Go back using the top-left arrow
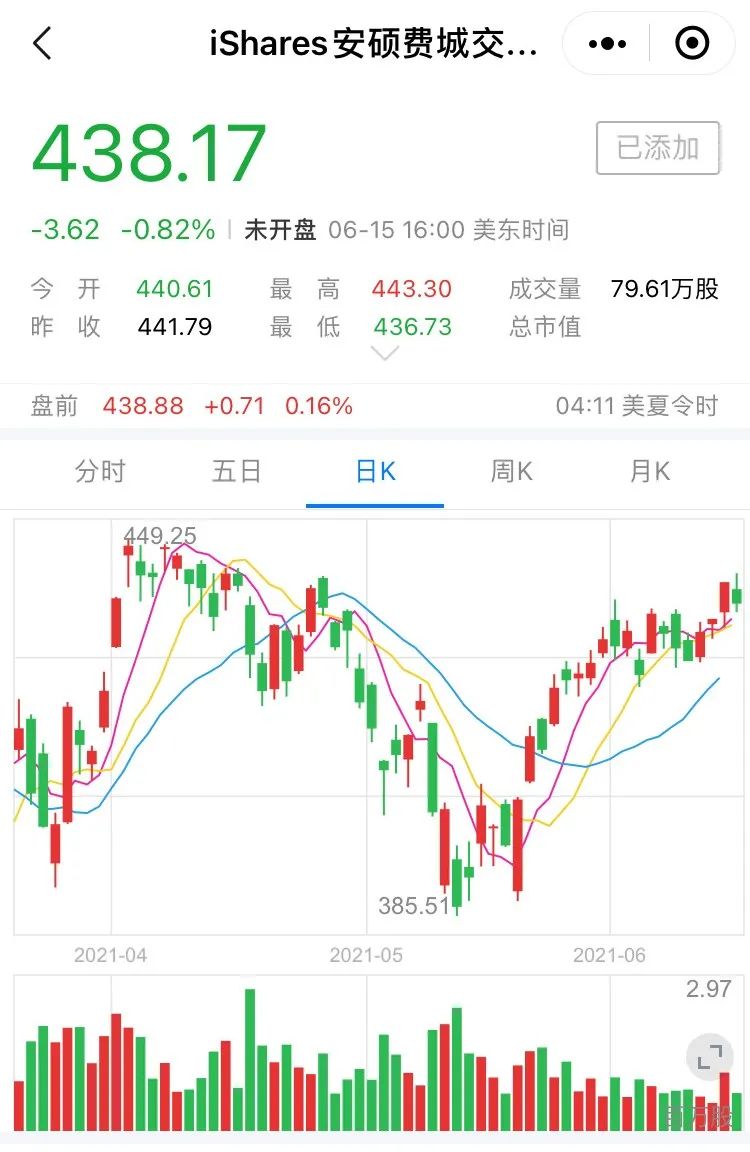This screenshot has height=1152, width=750. [x=43, y=43]
